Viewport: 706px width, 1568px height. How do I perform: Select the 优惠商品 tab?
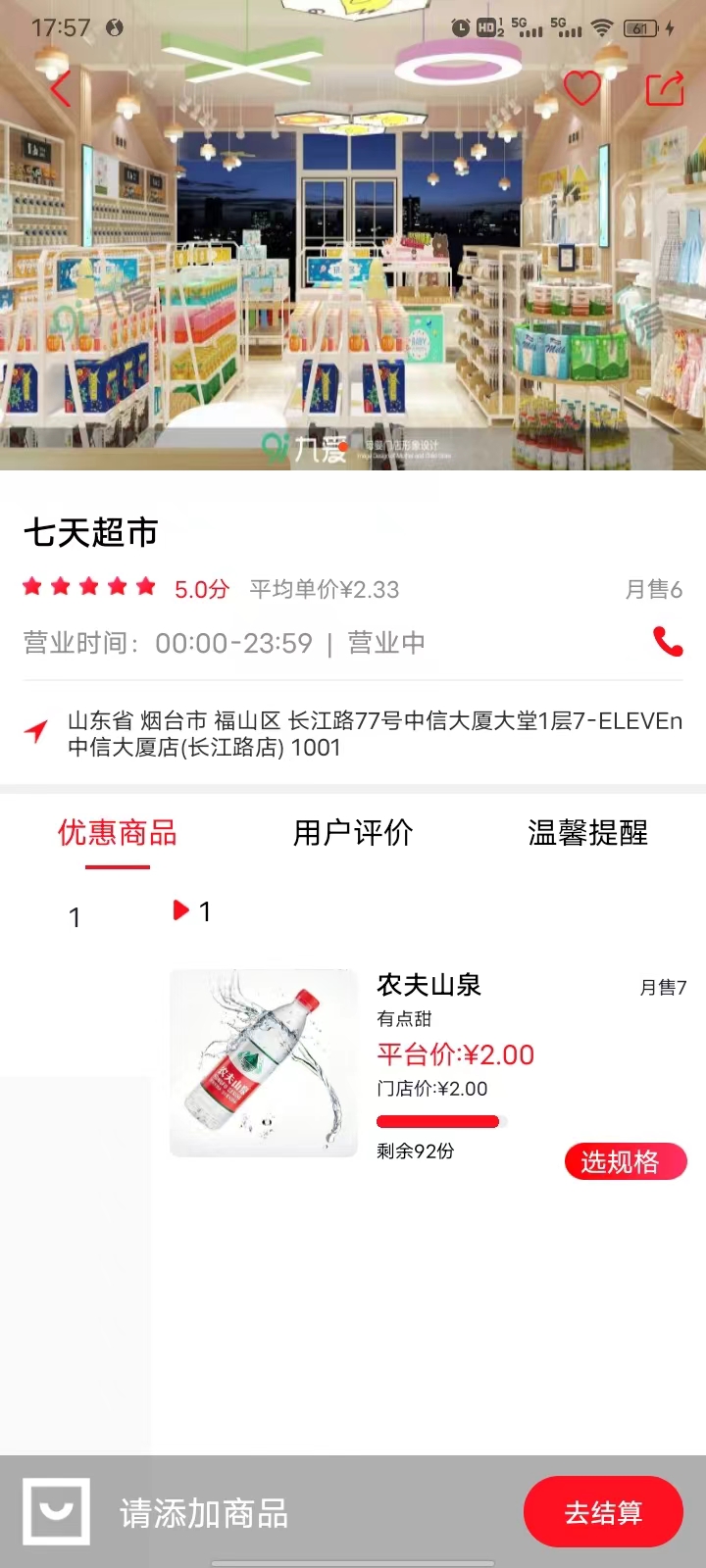(119, 832)
